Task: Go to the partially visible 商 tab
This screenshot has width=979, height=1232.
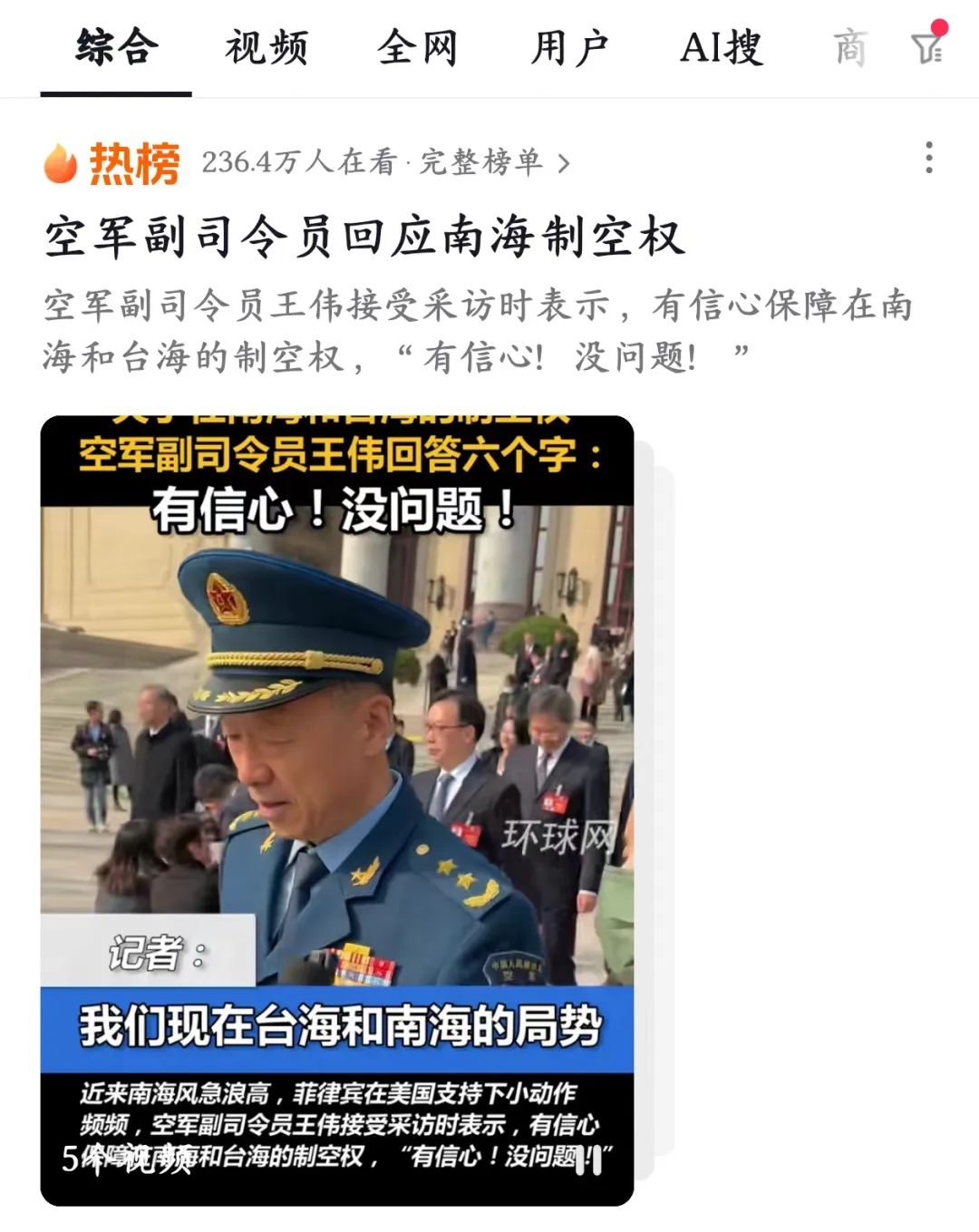Action: click(850, 47)
